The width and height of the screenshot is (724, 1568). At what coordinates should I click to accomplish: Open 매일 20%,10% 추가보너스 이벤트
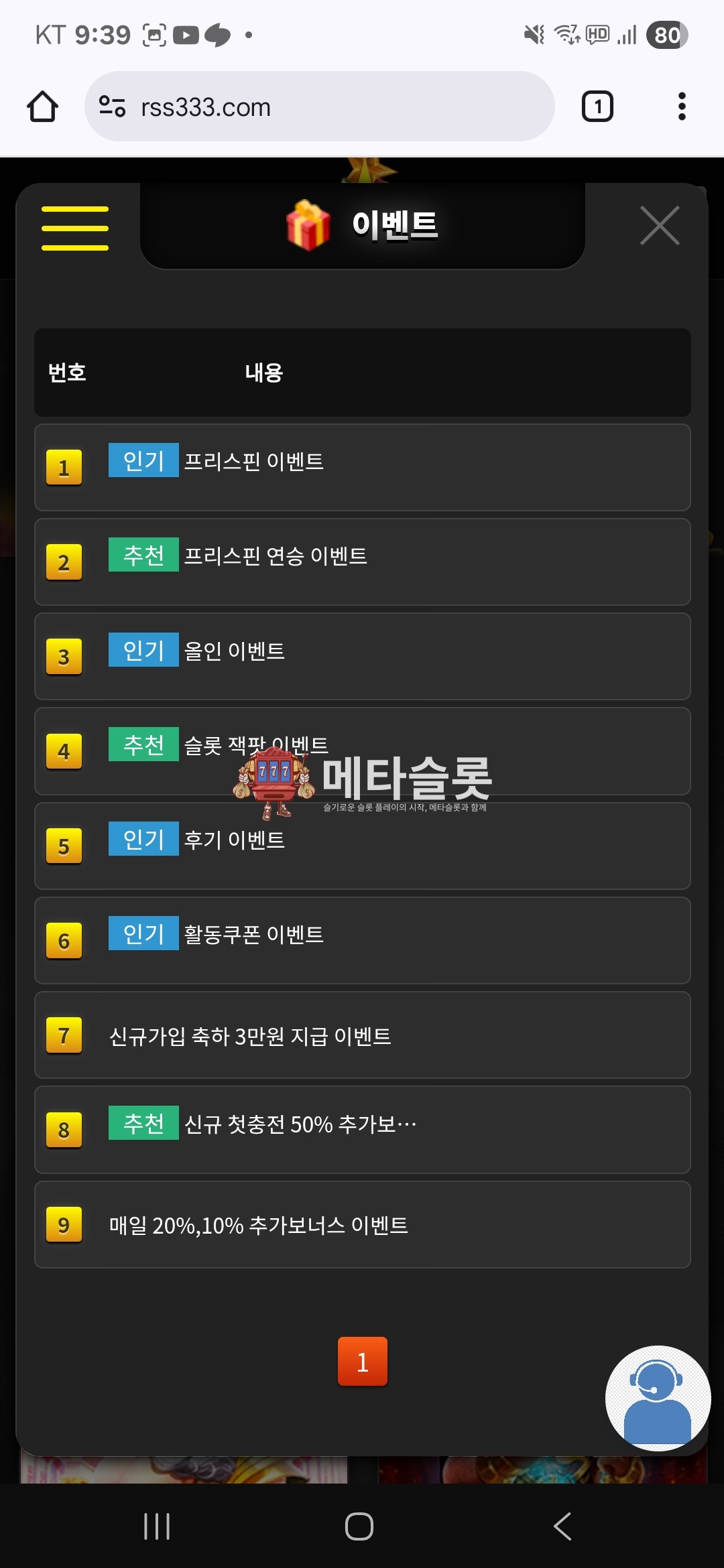(x=258, y=1225)
